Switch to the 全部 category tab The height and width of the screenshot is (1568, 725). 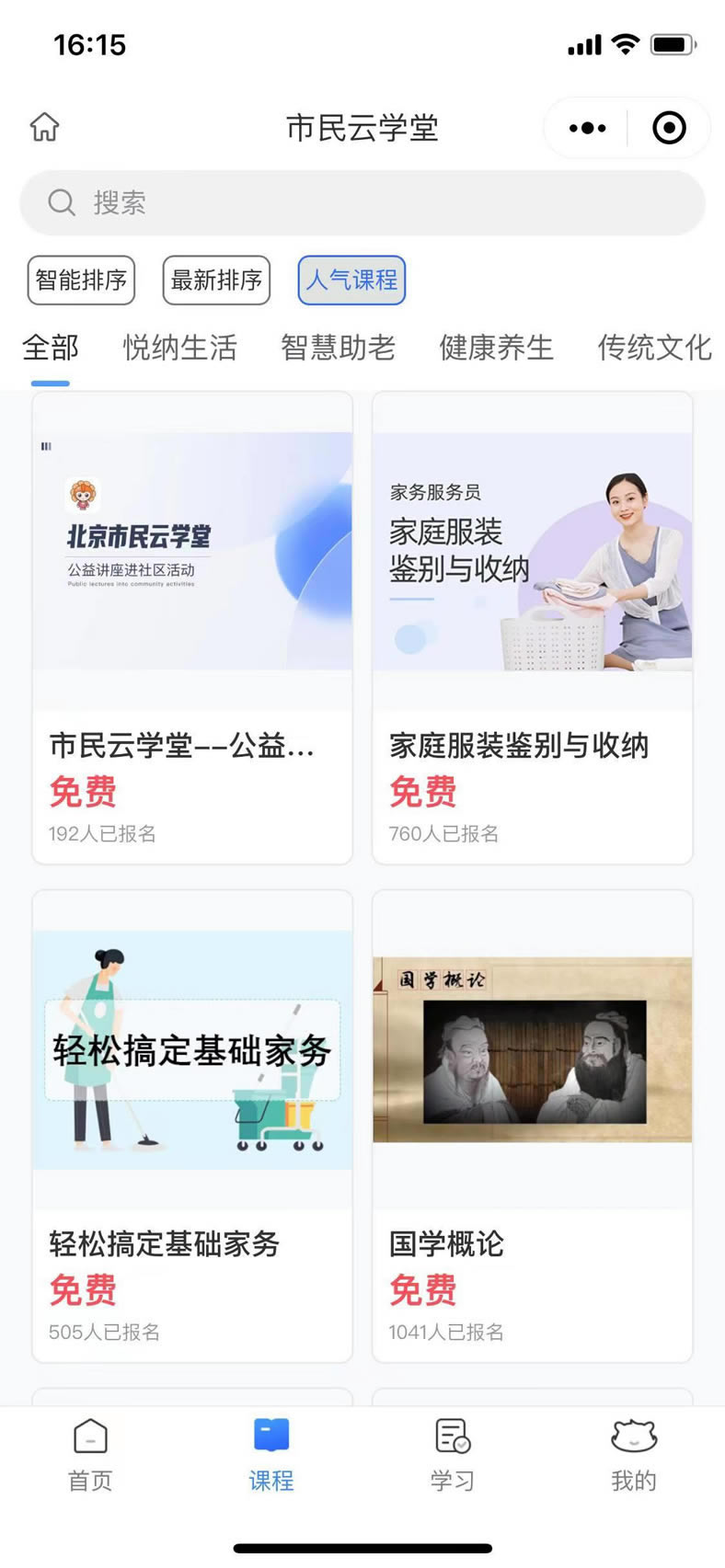pos(51,348)
